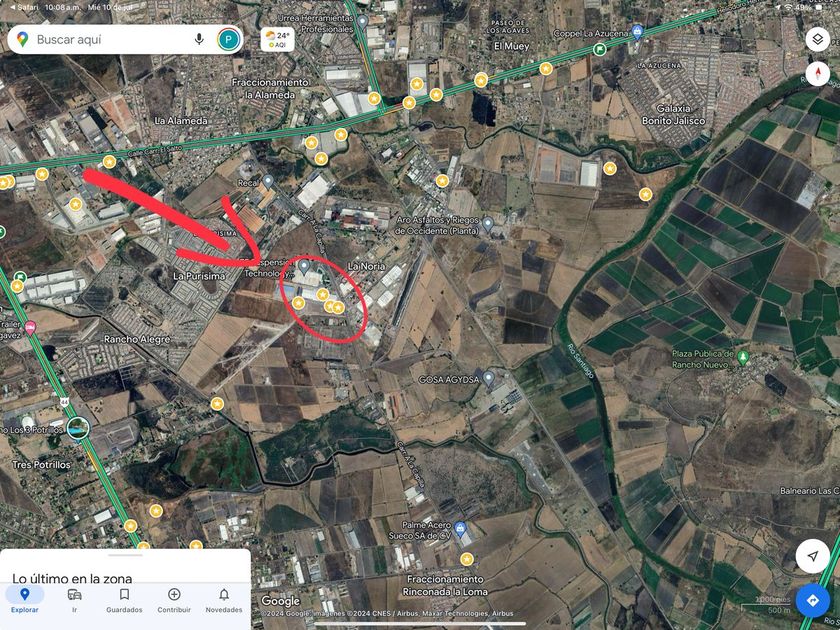Start voice search with the microphone

coord(199,40)
